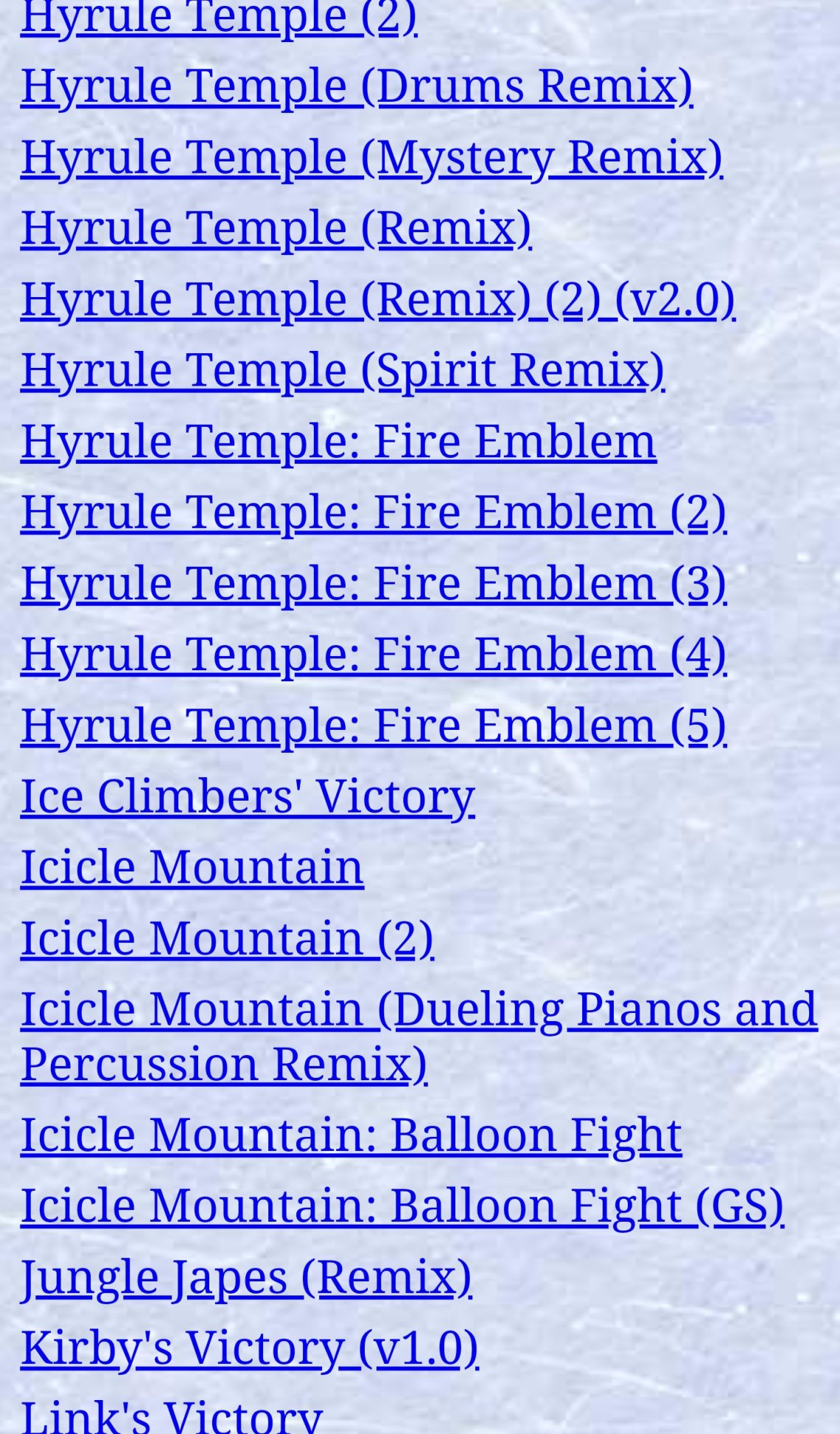Open the Ice Climbers' Victory link
Screen dimensions: 840x1434
click(247, 796)
